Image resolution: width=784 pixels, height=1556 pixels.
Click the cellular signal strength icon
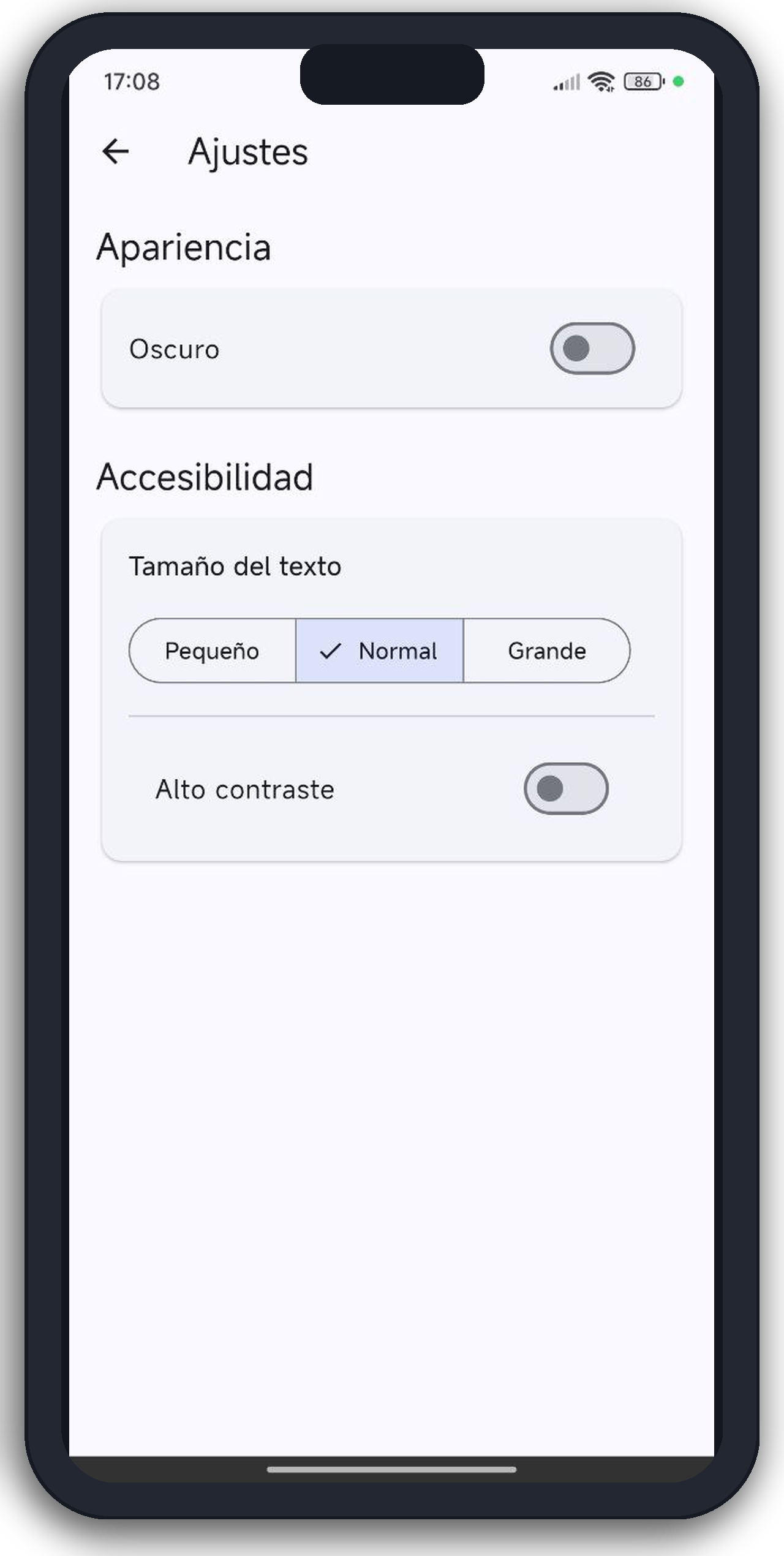click(565, 81)
